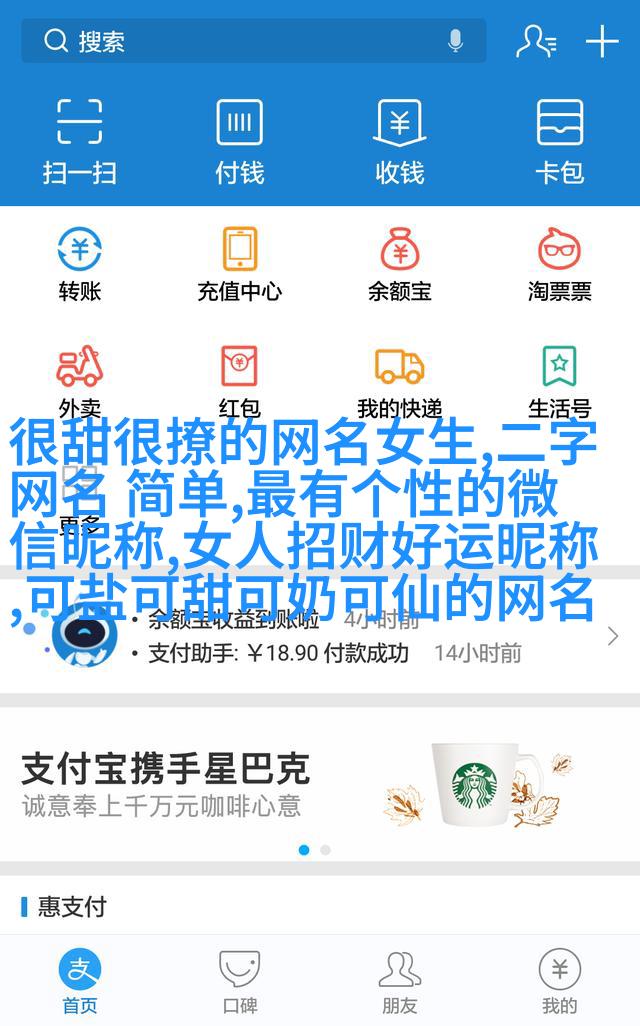The image size is (640, 1026).
Task: Open 充值中心 top-up center
Action: coord(240,264)
